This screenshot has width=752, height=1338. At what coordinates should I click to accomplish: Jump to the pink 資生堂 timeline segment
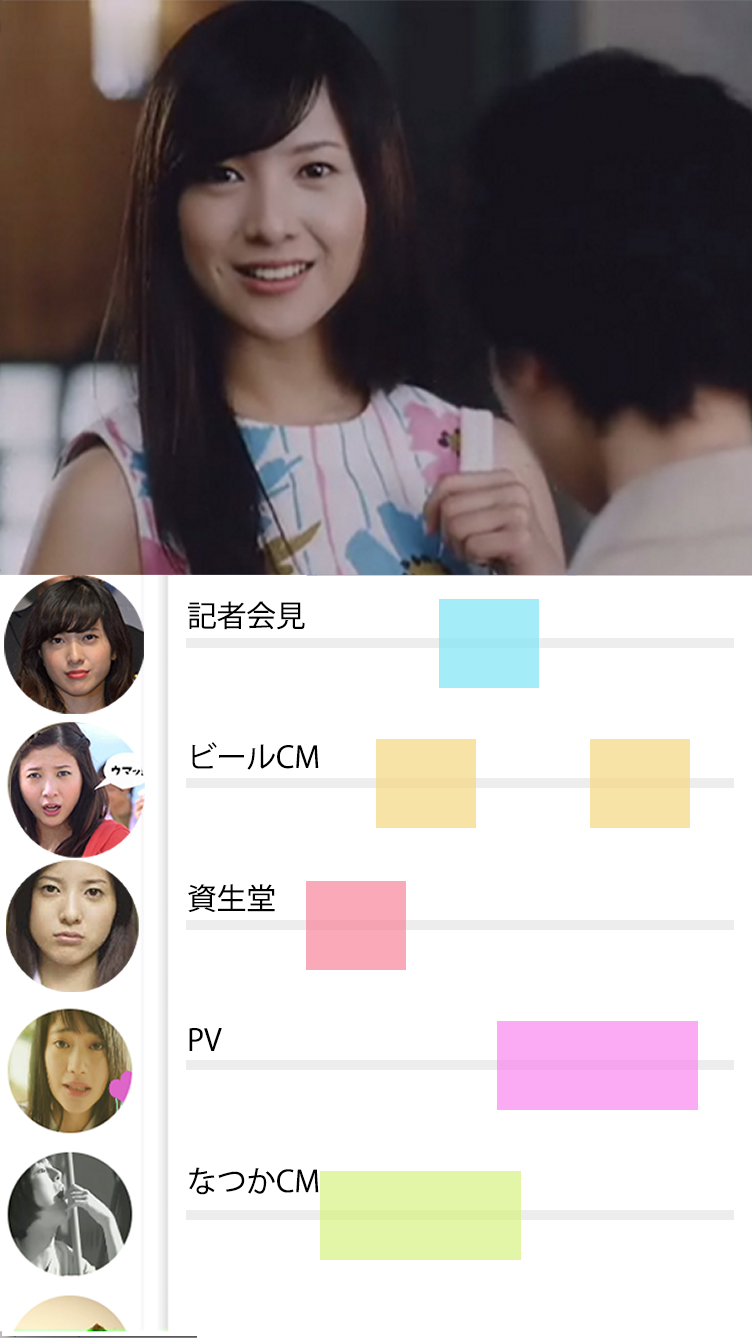(x=356, y=925)
